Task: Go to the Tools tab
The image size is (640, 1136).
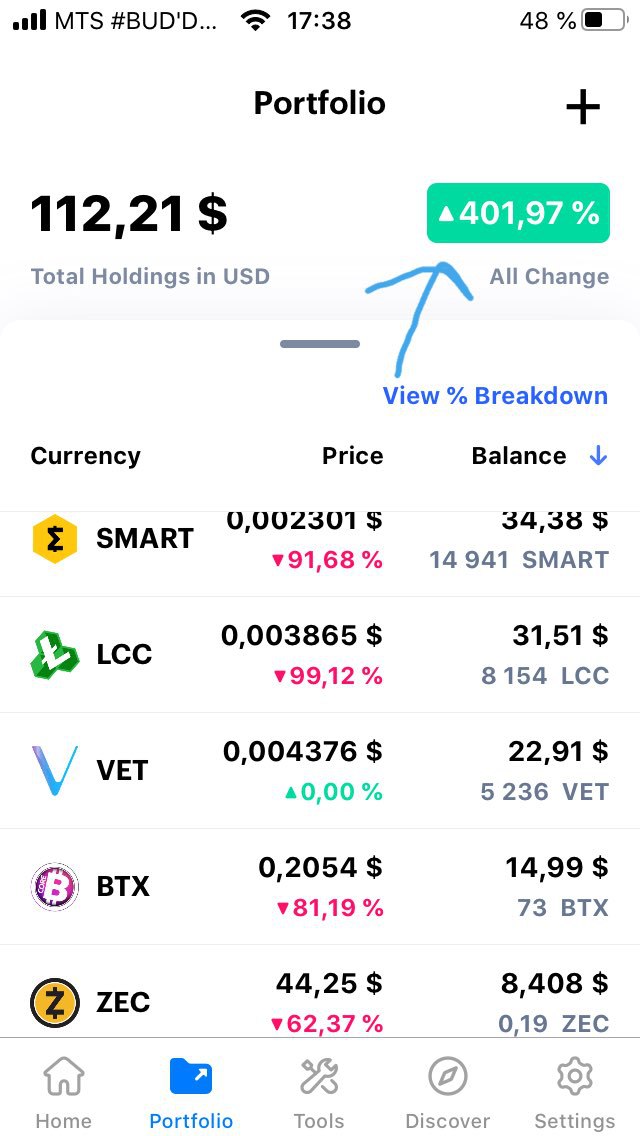Action: click(319, 1093)
